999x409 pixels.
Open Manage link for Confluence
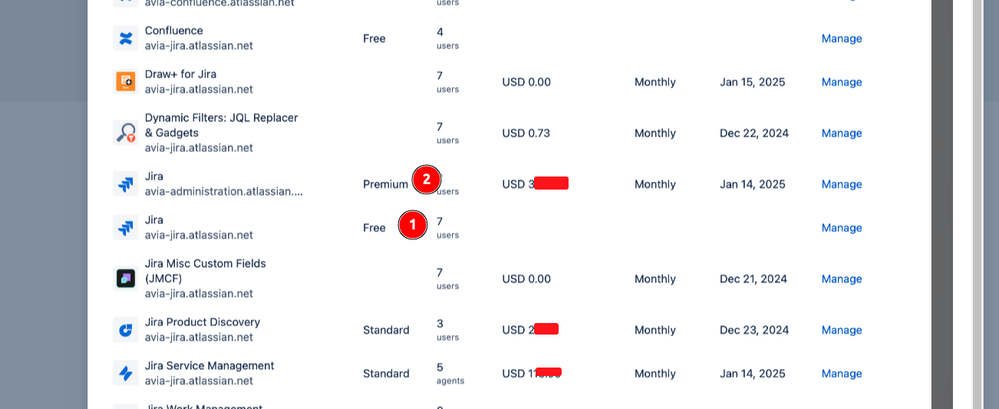(841, 39)
